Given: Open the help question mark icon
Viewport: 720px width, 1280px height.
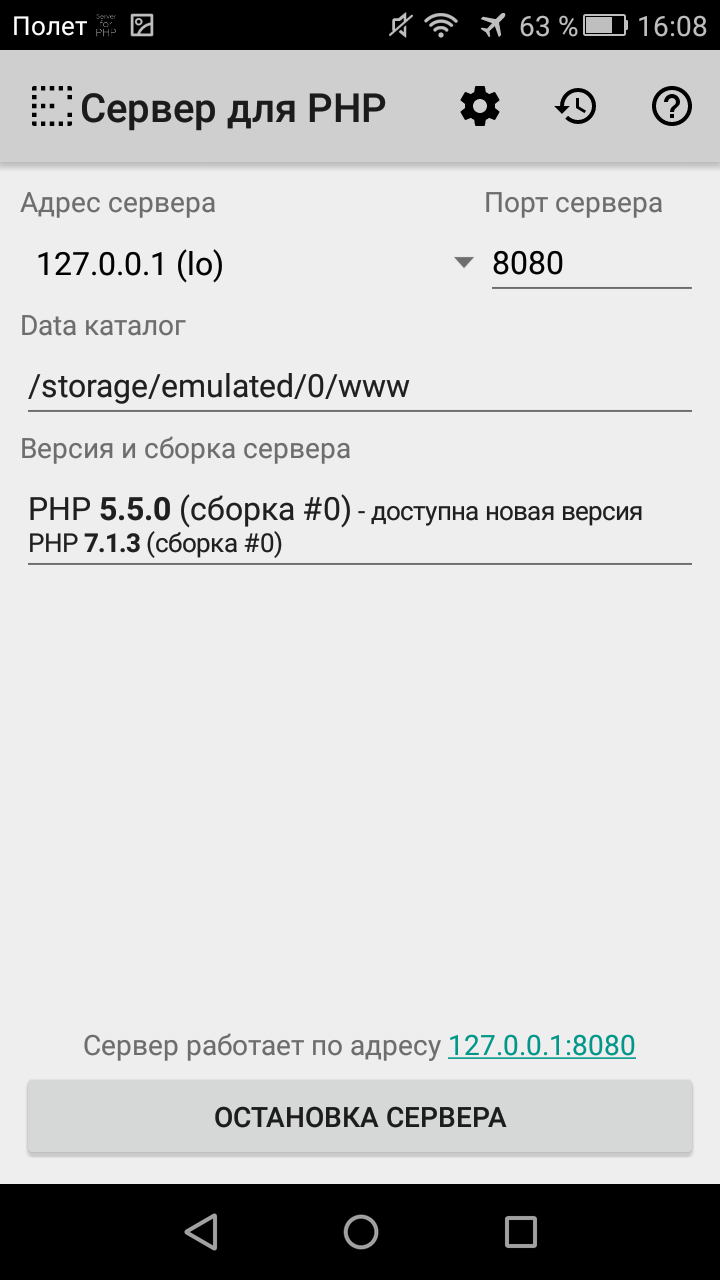Looking at the screenshot, I should [x=672, y=107].
